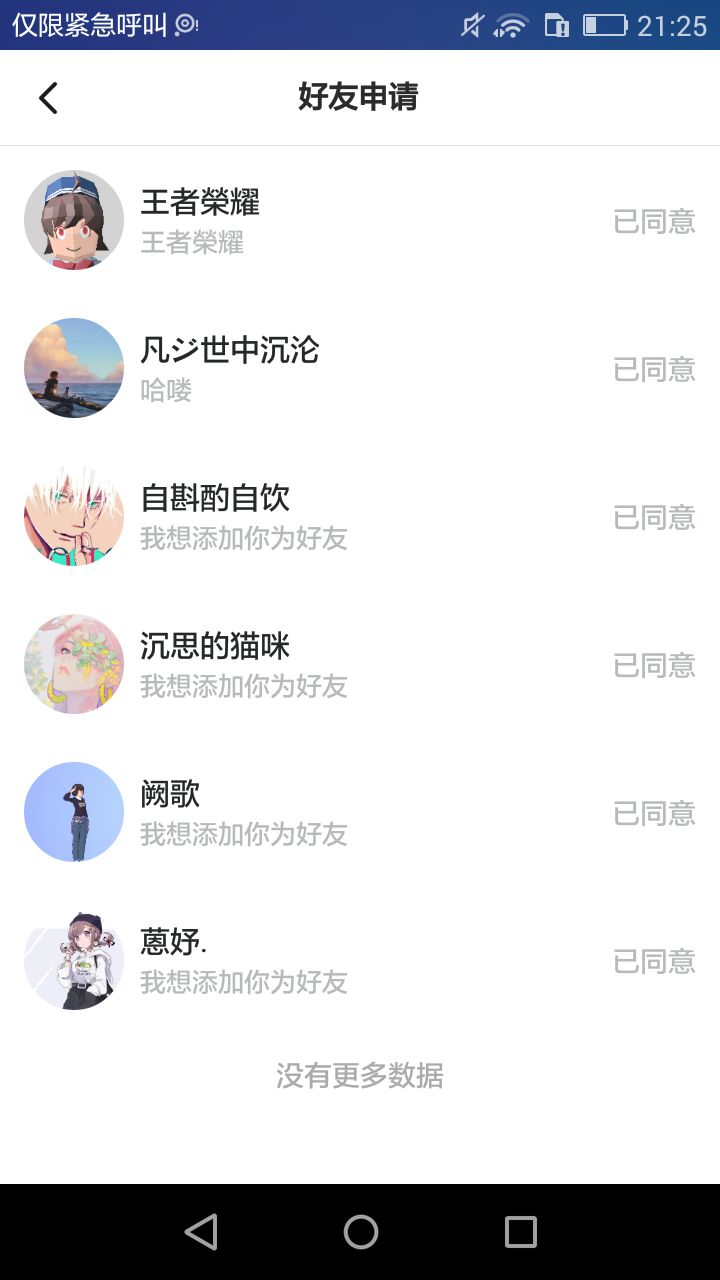View the friend request from 阙歌
The width and height of the screenshot is (720, 1280).
tap(360, 812)
